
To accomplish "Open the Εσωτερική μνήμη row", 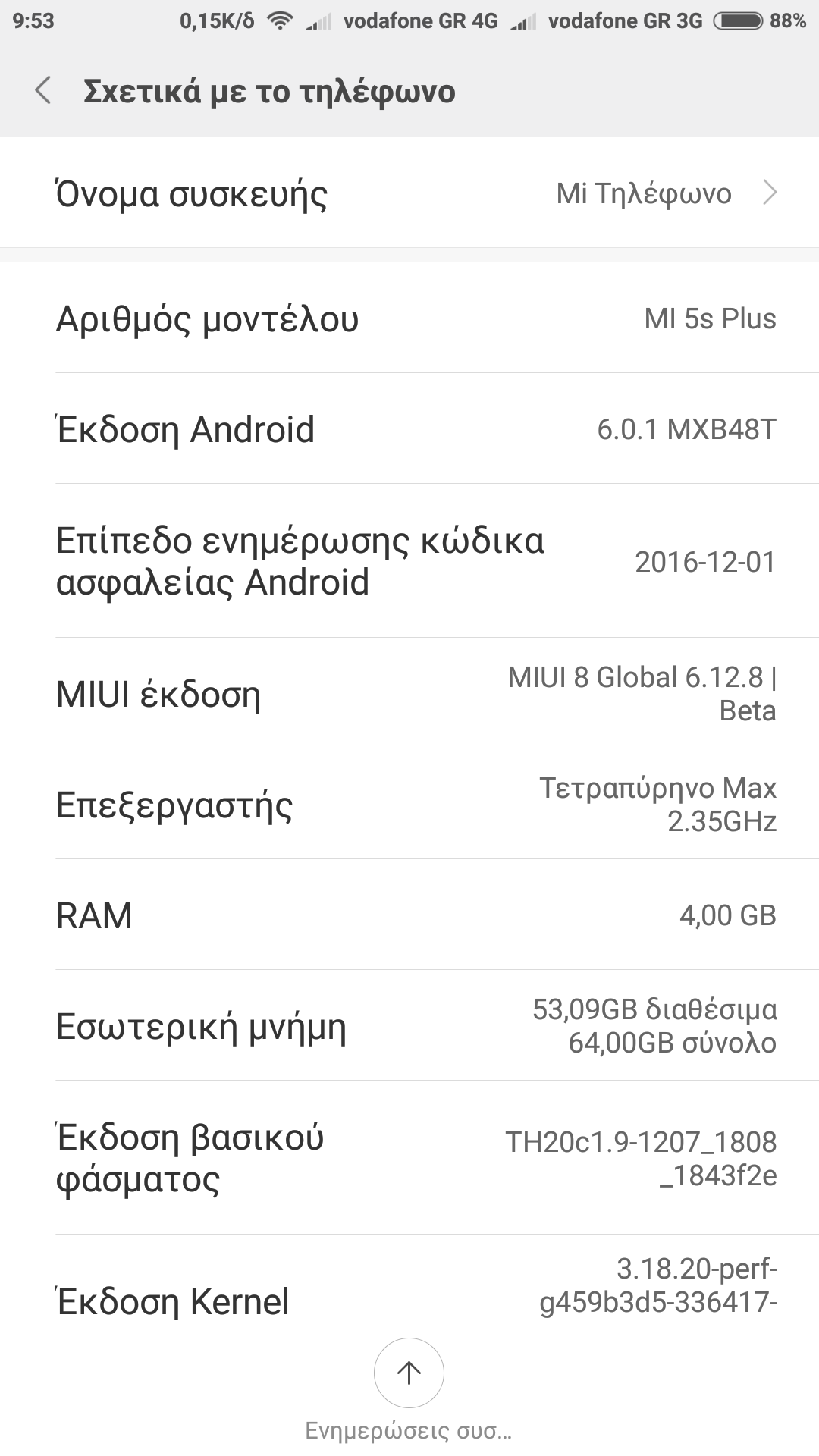I will point(409,1026).
